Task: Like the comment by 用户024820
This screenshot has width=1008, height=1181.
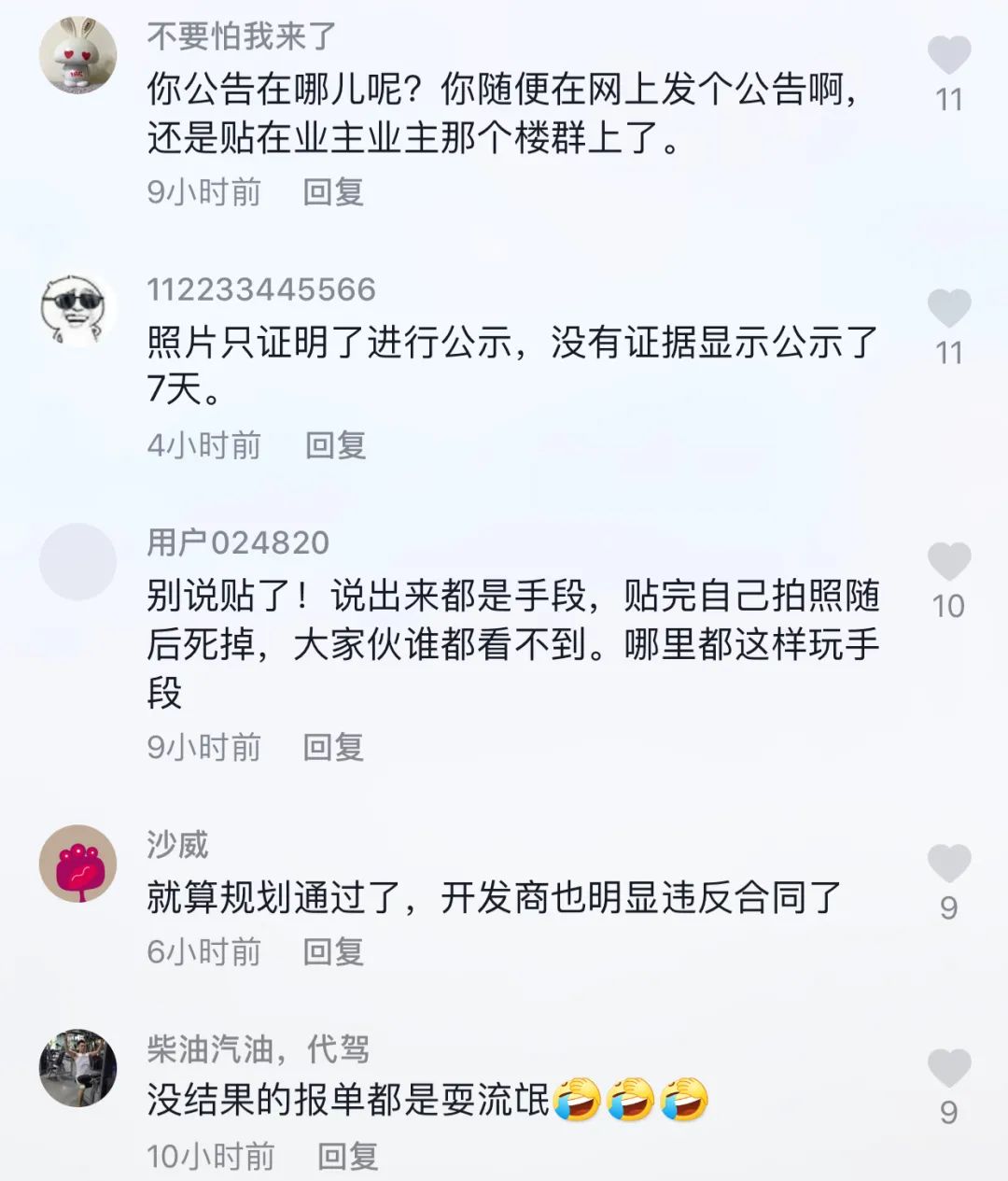Action: 948,563
